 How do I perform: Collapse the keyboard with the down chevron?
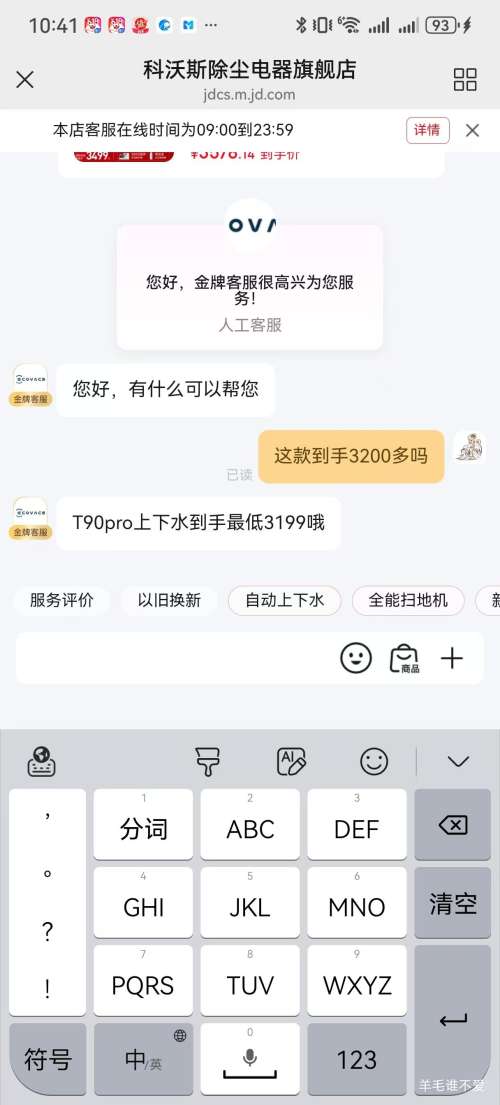[x=458, y=761]
